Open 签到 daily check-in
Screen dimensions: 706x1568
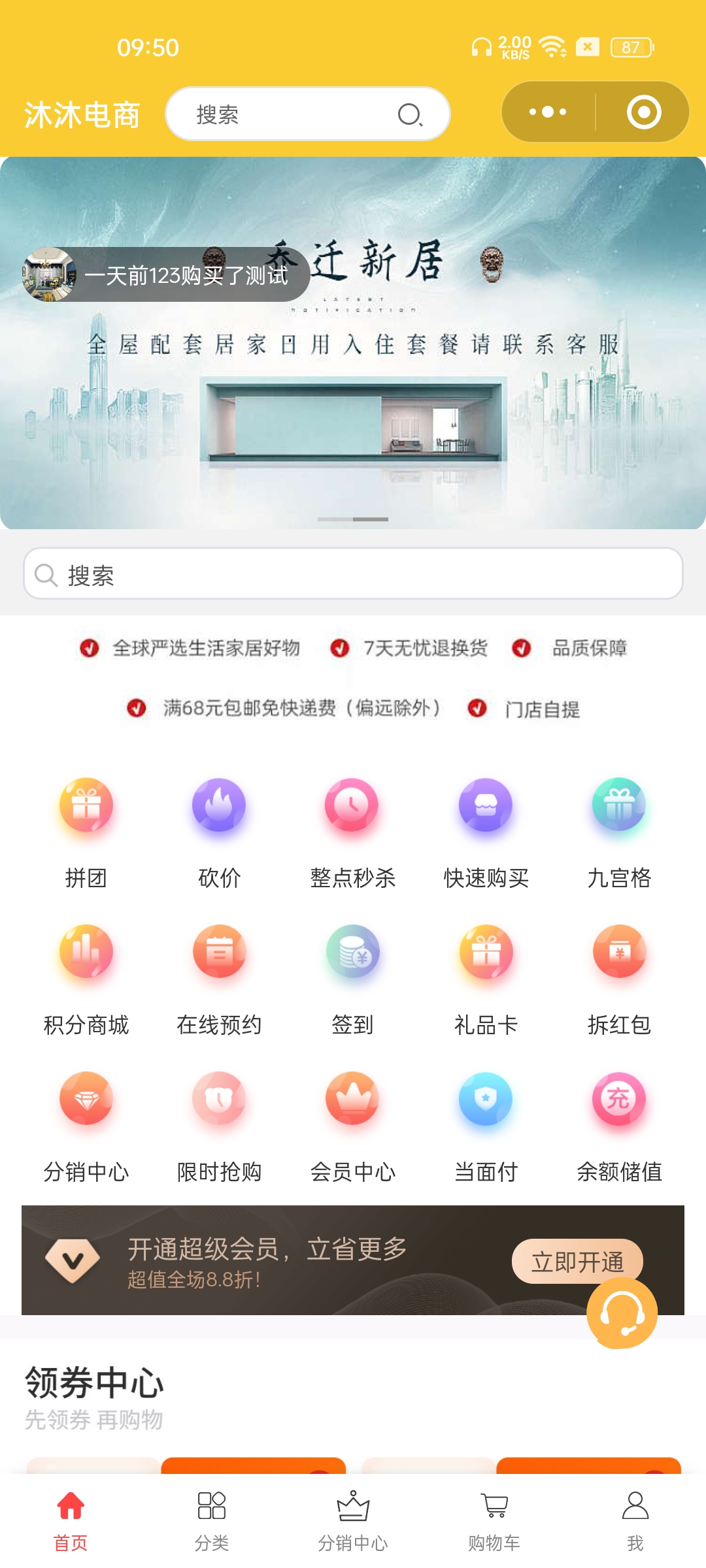point(352,978)
